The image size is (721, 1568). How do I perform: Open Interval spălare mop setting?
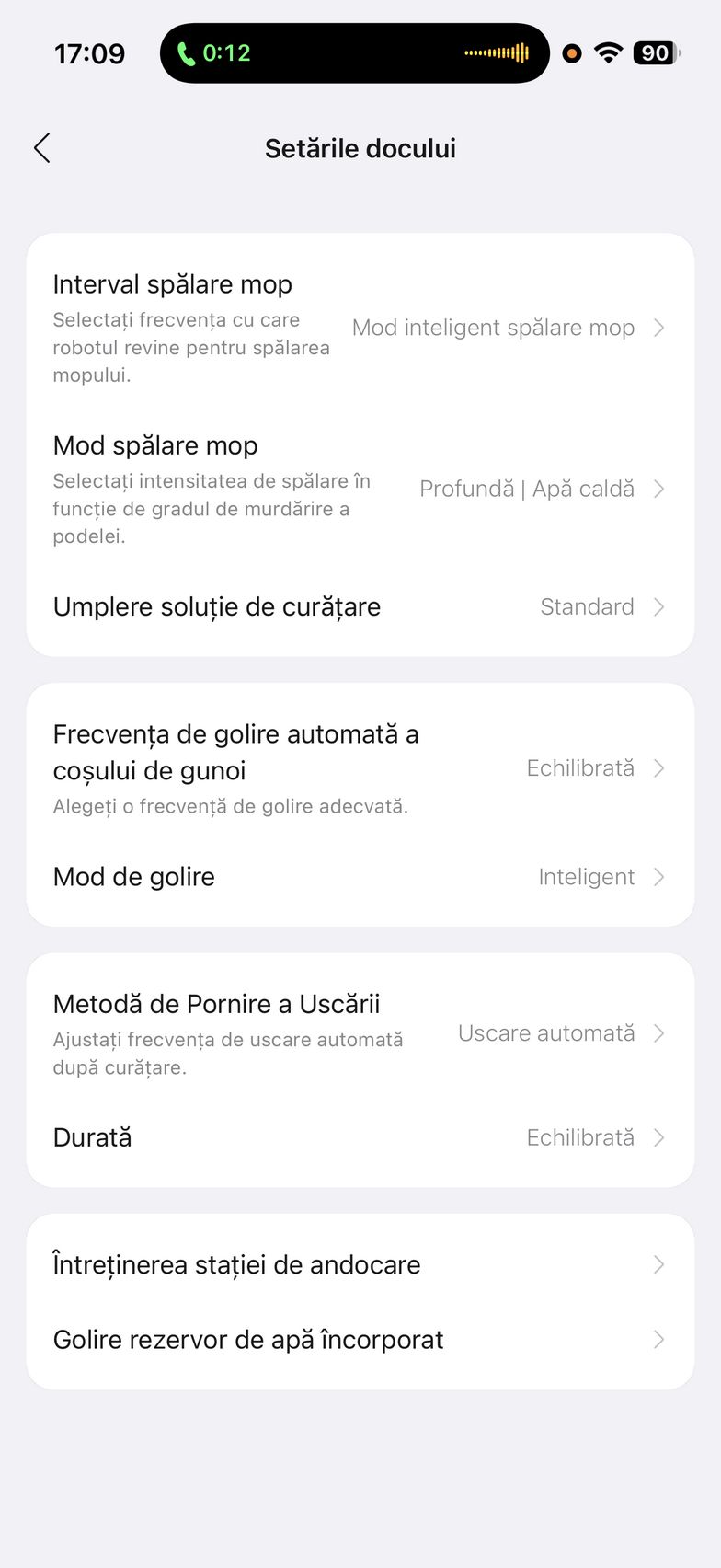359,328
